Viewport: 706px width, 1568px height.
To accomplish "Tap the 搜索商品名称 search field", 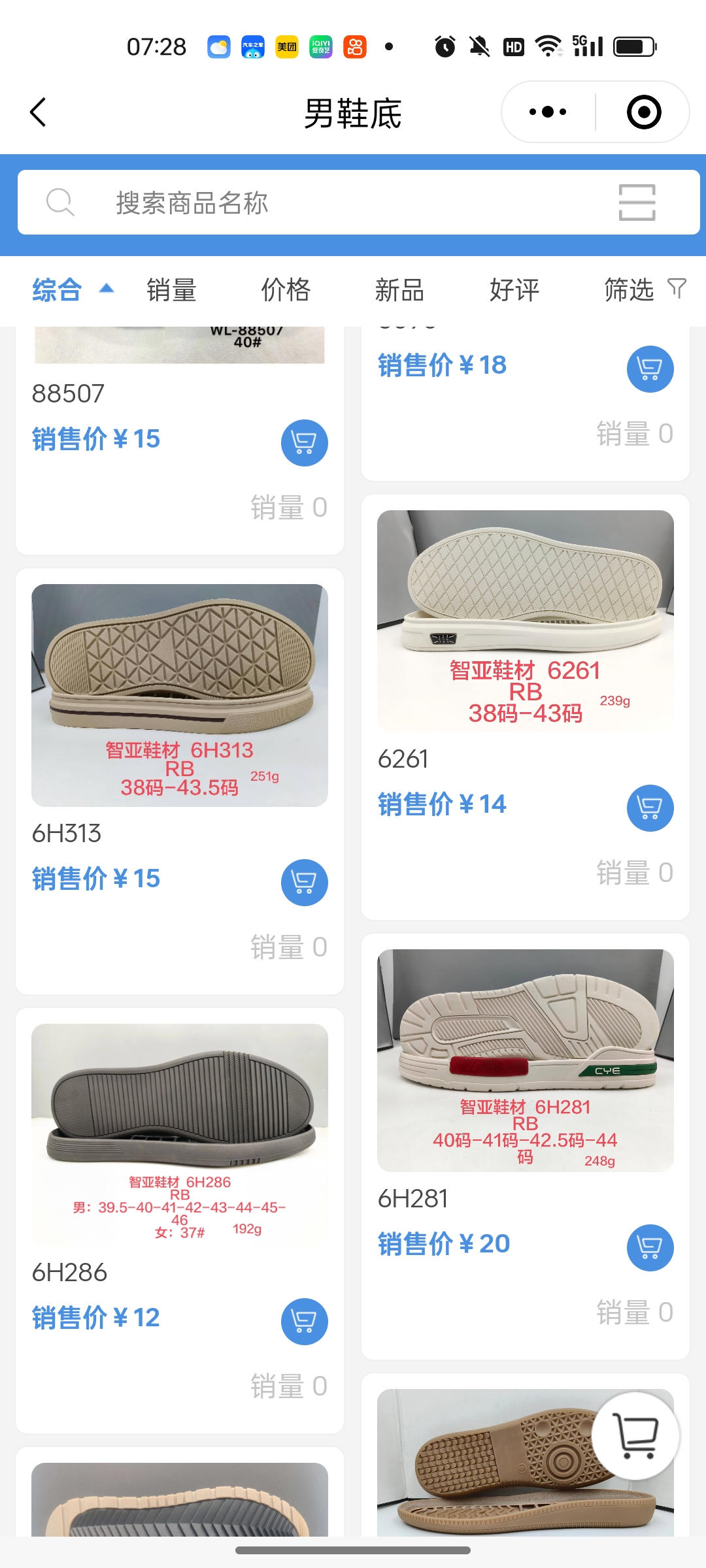I will pyautogui.click(x=327, y=203).
